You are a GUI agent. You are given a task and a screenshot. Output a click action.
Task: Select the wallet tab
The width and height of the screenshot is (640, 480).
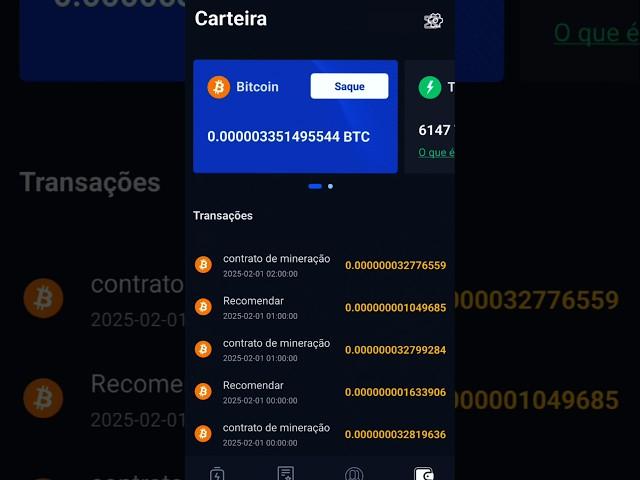tap(424, 474)
